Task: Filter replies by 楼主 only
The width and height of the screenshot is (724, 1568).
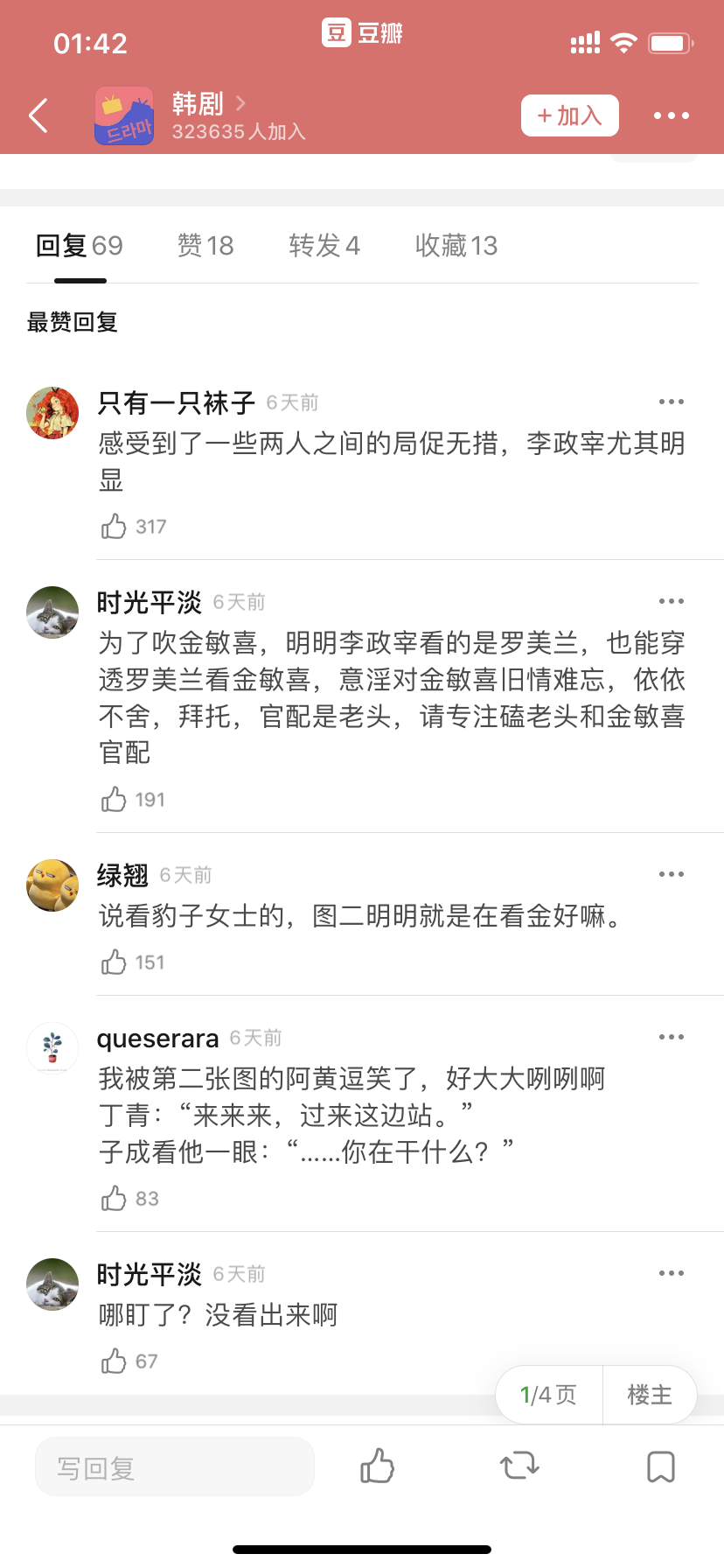Action: (x=650, y=1395)
